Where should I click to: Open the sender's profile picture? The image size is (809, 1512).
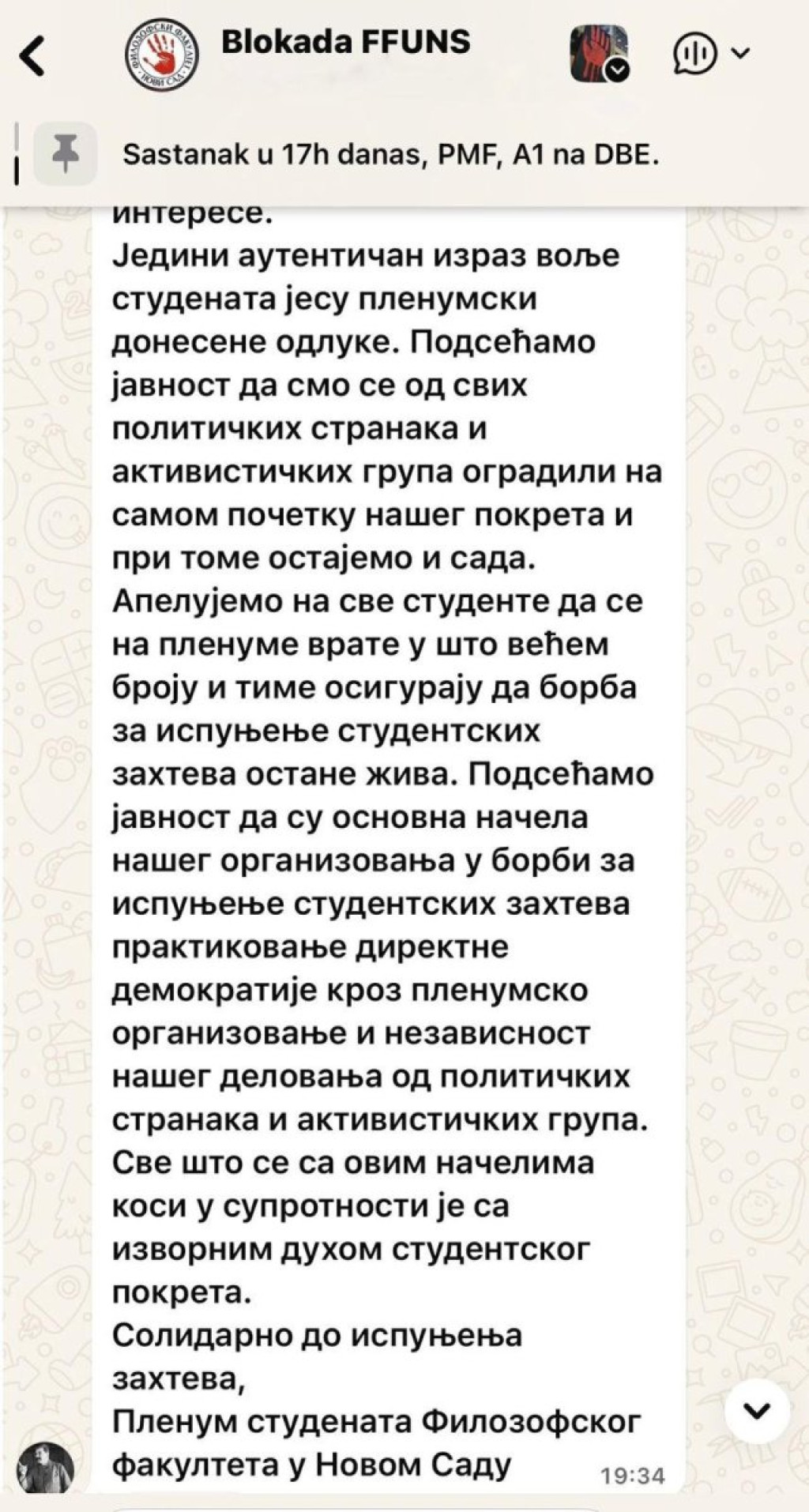click(x=46, y=1469)
